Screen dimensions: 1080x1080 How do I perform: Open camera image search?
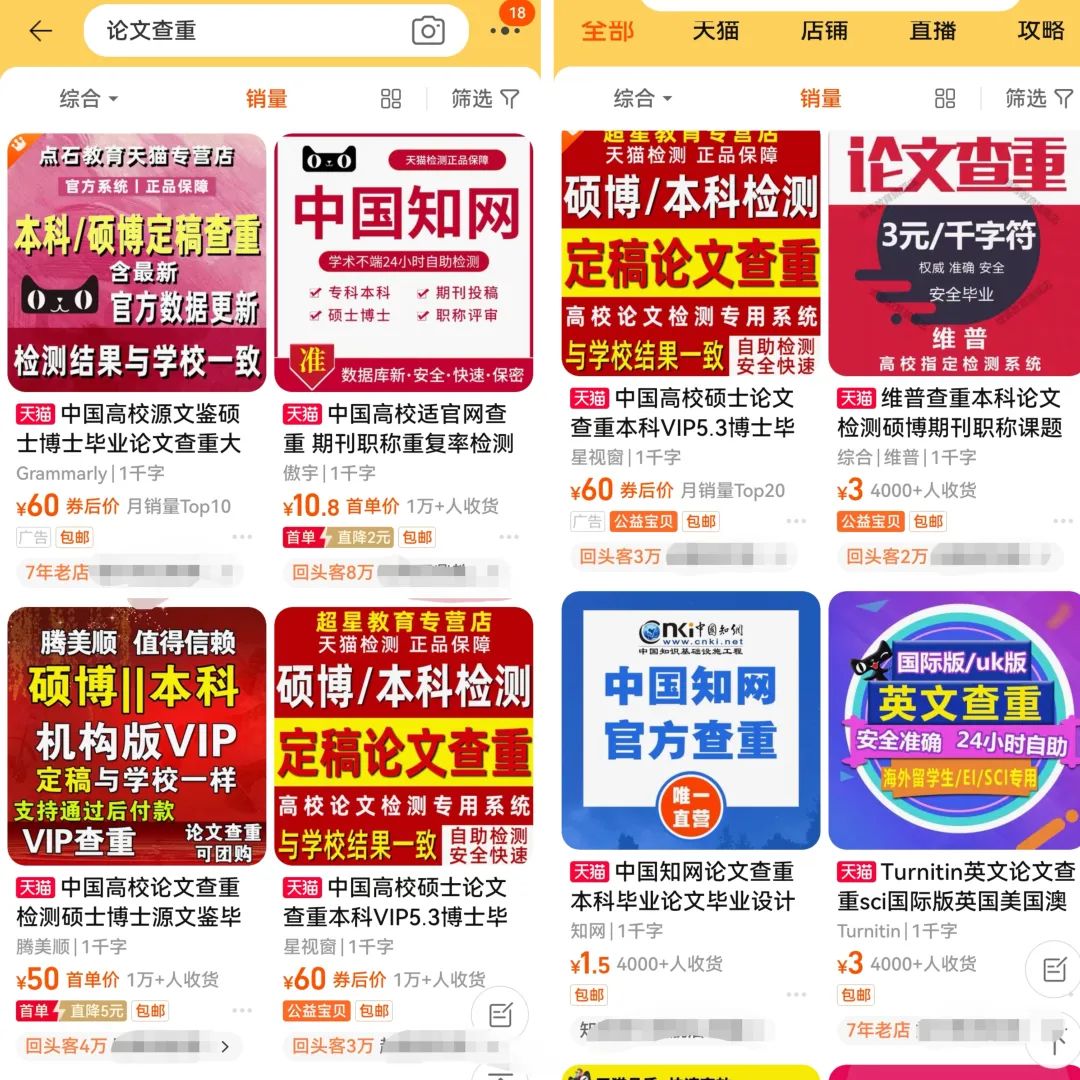[428, 31]
